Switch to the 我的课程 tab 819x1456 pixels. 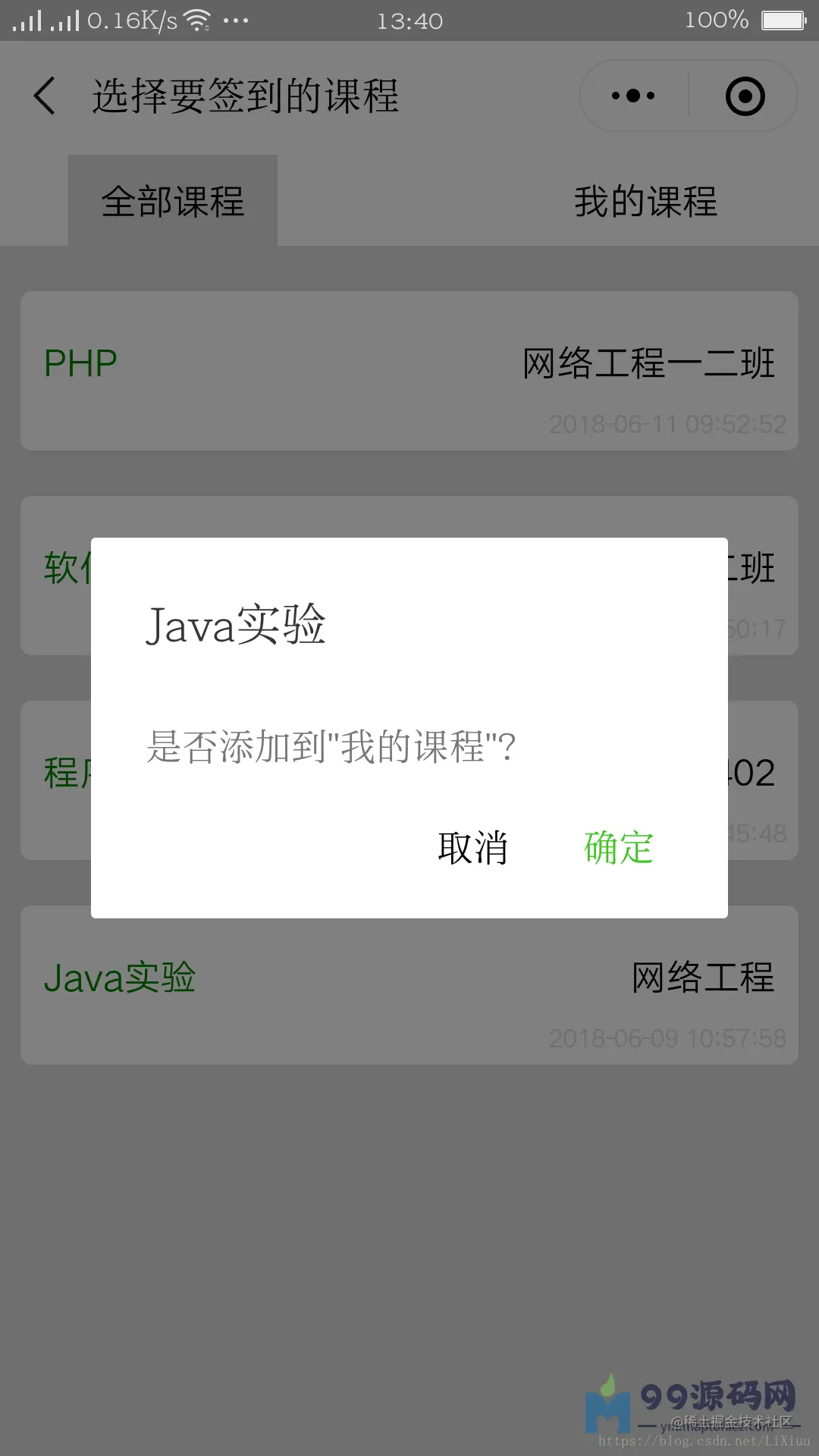tap(645, 201)
